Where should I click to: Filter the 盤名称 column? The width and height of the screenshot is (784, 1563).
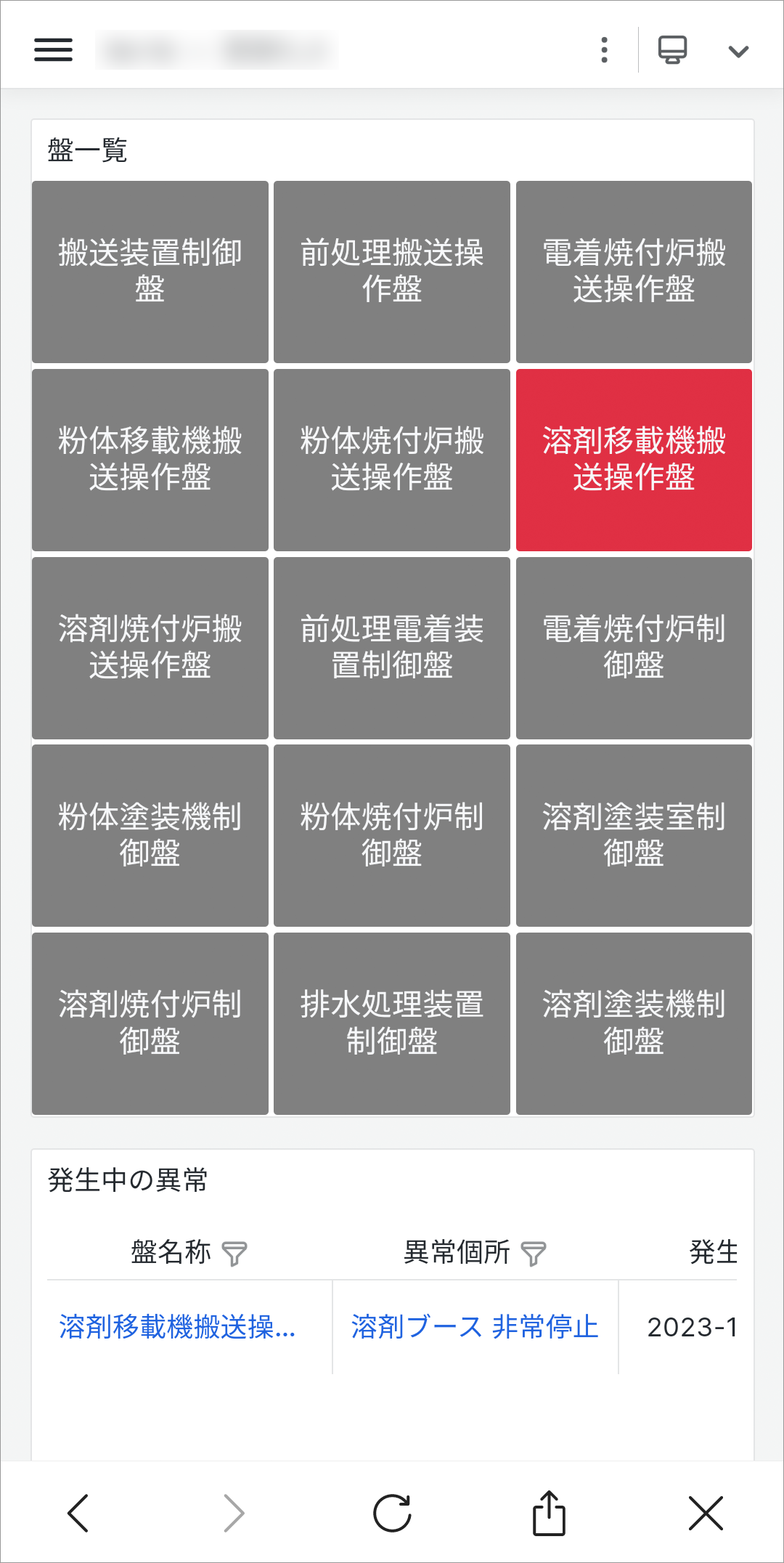[x=234, y=1254]
